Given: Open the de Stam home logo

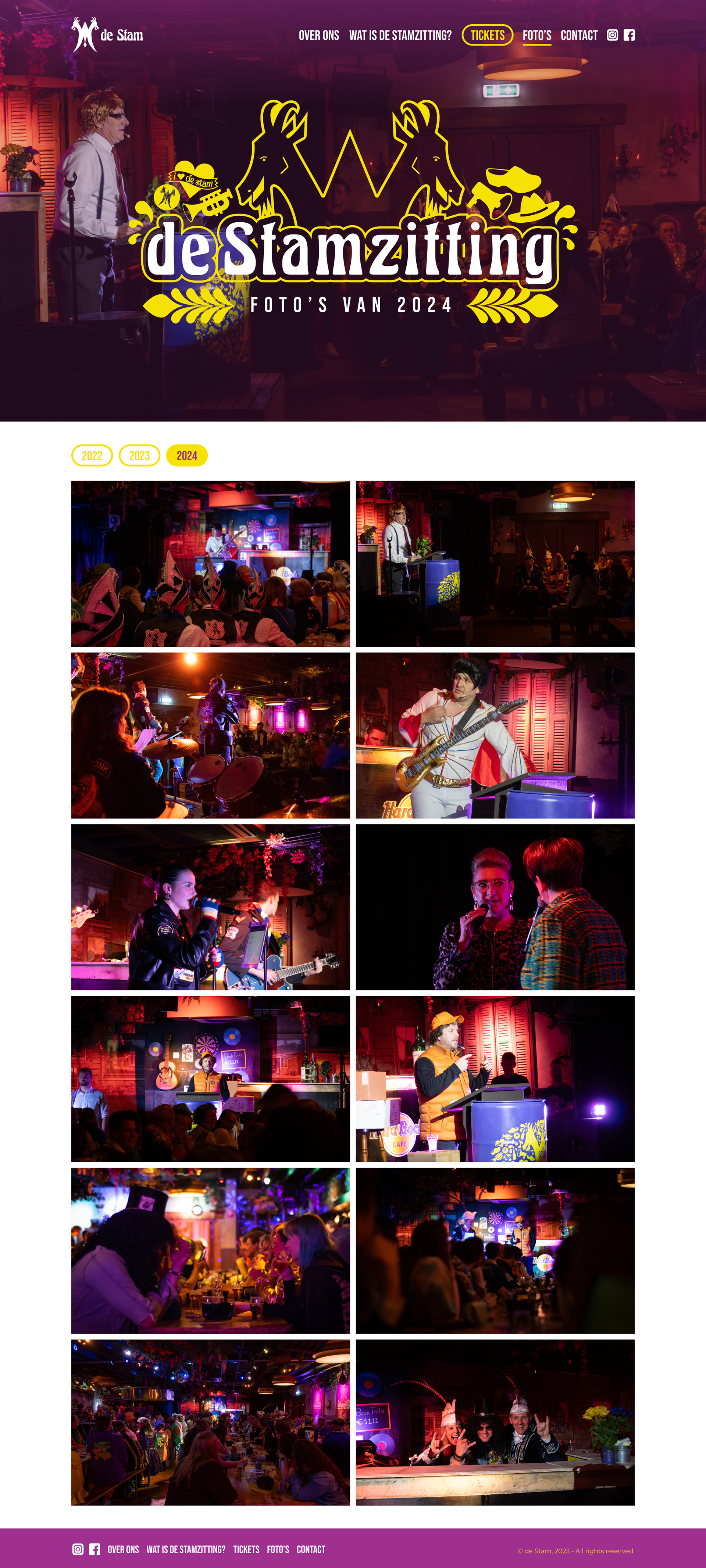Looking at the screenshot, I should 107,35.
